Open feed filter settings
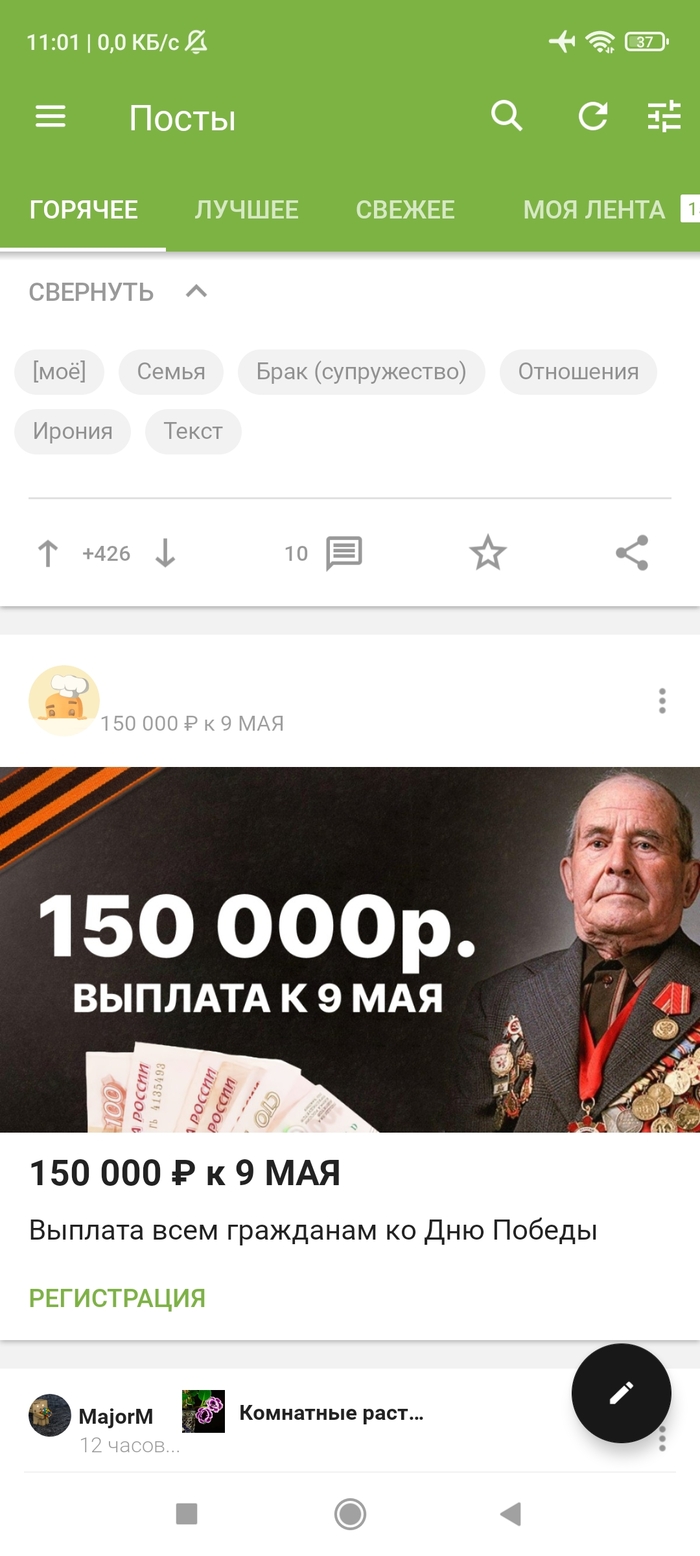Image resolution: width=700 pixels, height=1556 pixels. [664, 117]
